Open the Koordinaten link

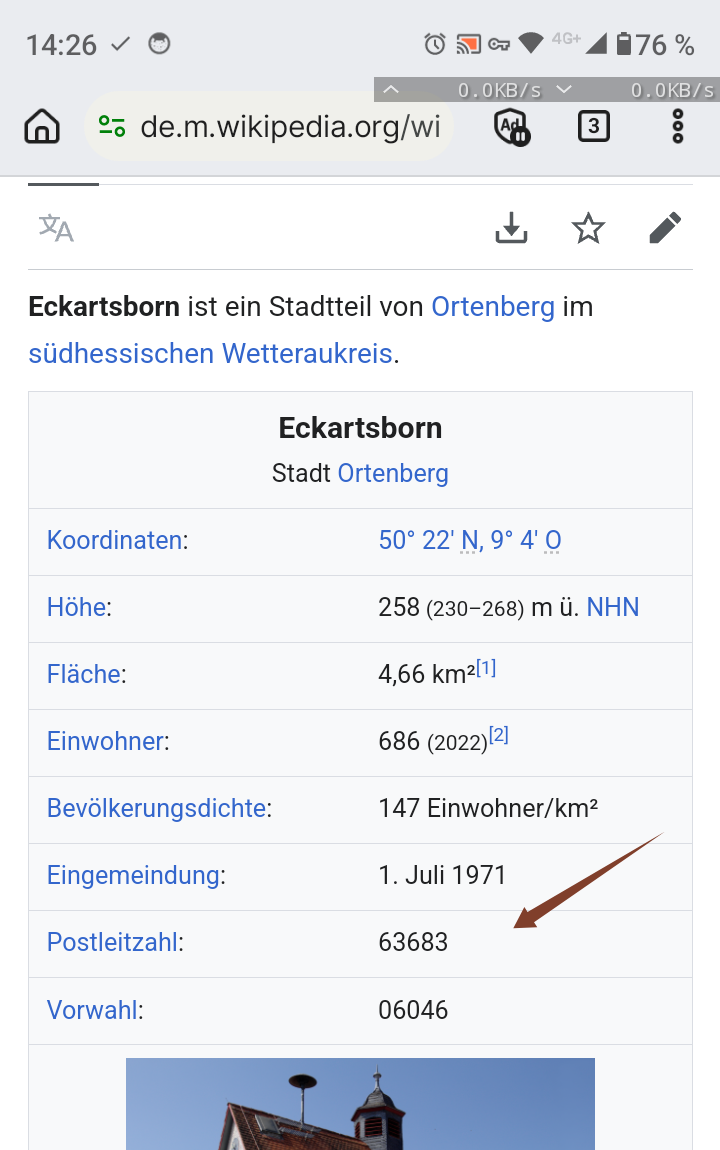[114, 541]
